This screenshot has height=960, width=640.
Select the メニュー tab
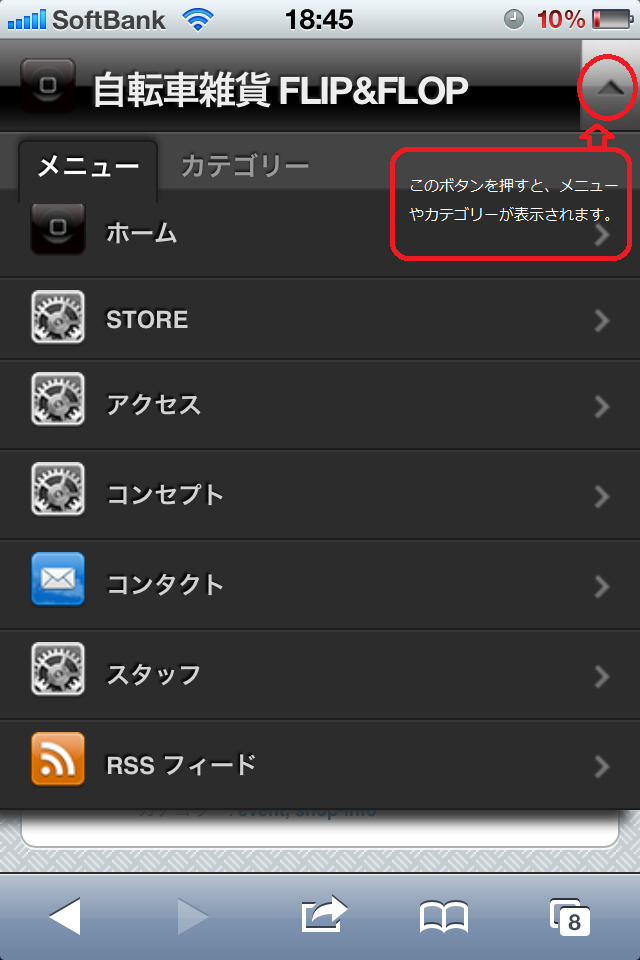point(88,167)
